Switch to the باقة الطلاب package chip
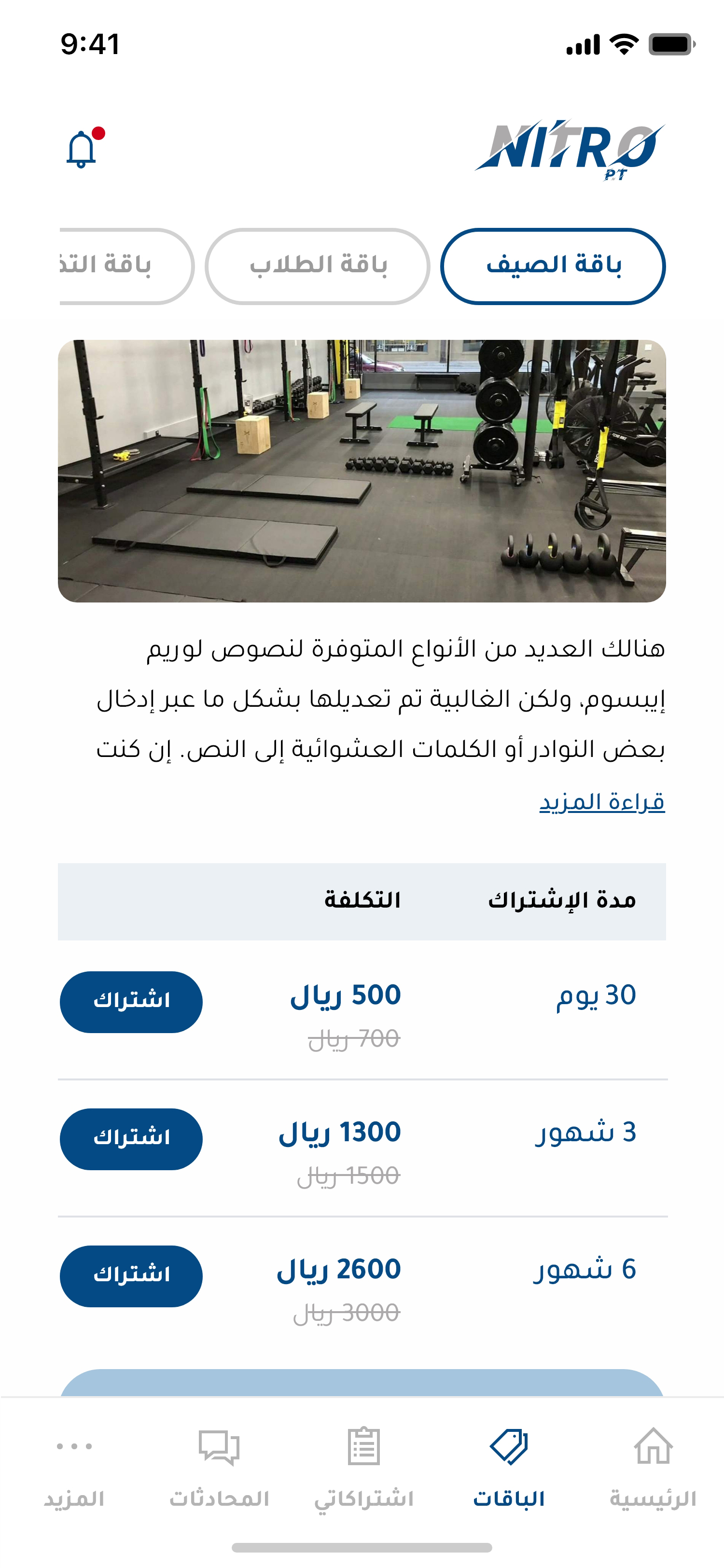The width and height of the screenshot is (724, 1568). pyautogui.click(x=318, y=266)
